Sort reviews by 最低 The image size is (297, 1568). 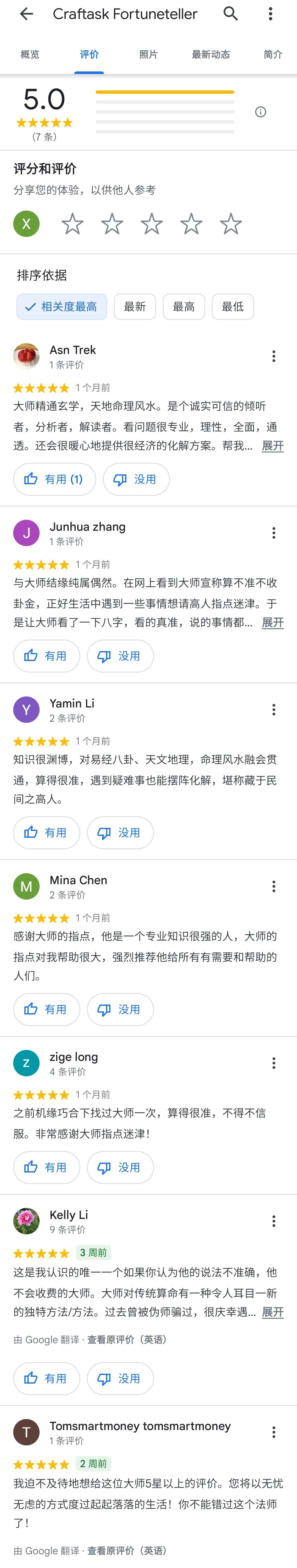pyautogui.click(x=232, y=307)
